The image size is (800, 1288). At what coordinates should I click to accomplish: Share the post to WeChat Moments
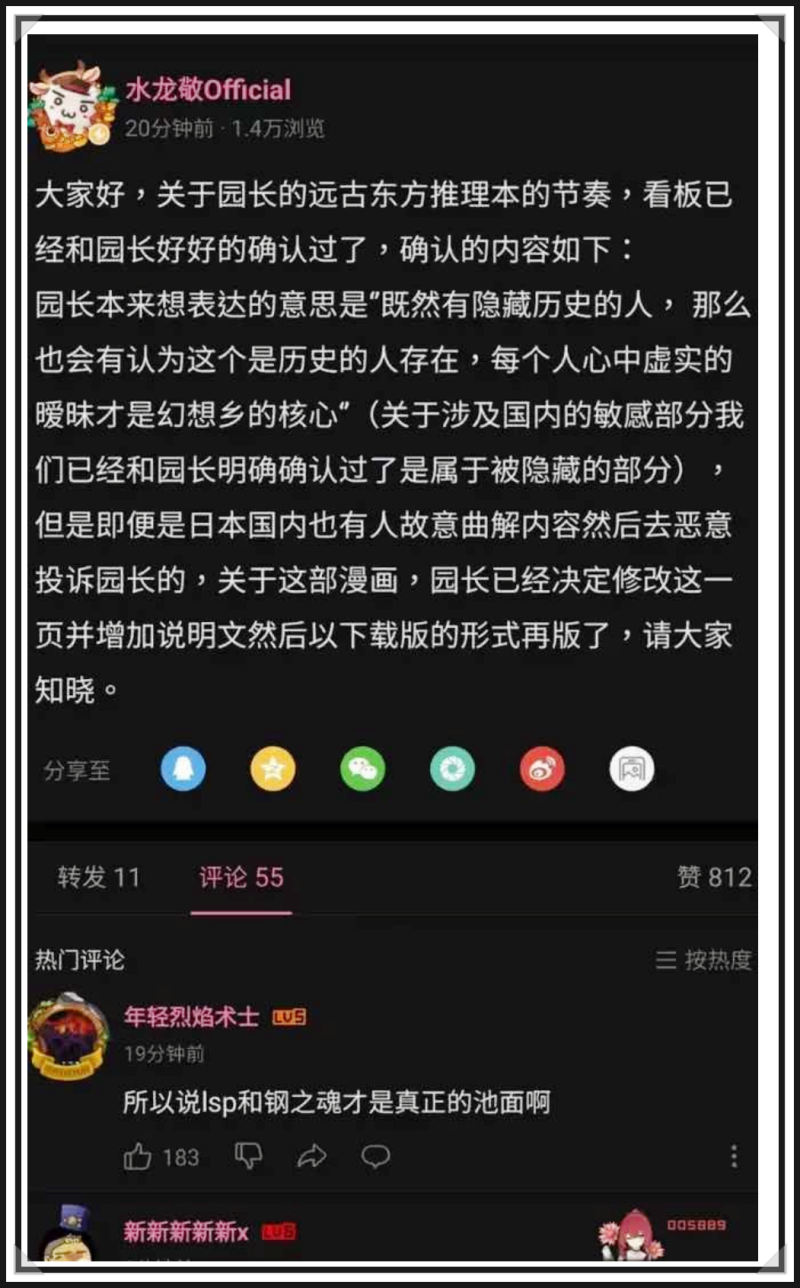click(452, 769)
